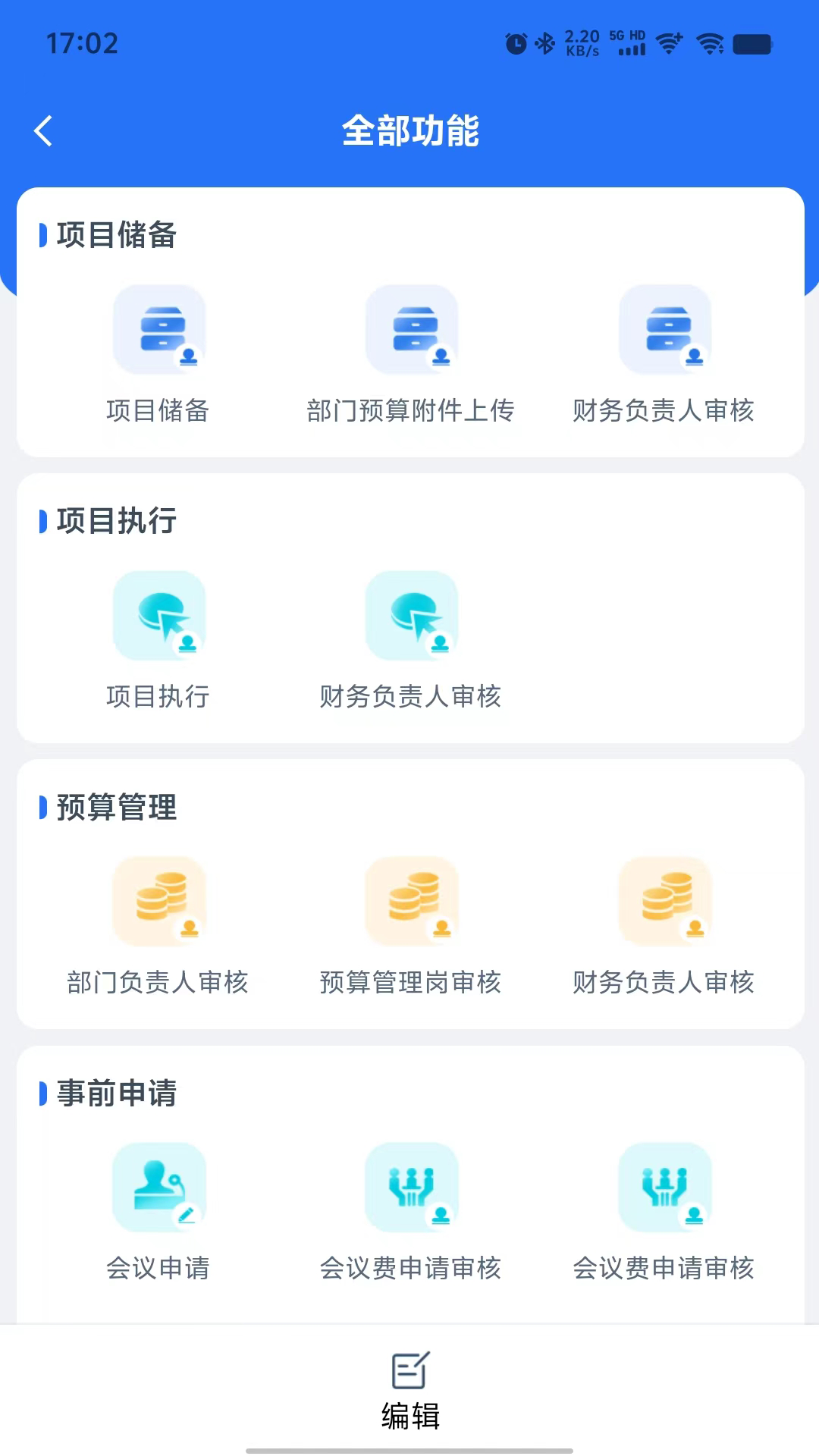The height and width of the screenshot is (1456, 819).
Task: Tap the 编辑 button at the bottom
Action: [x=410, y=1390]
